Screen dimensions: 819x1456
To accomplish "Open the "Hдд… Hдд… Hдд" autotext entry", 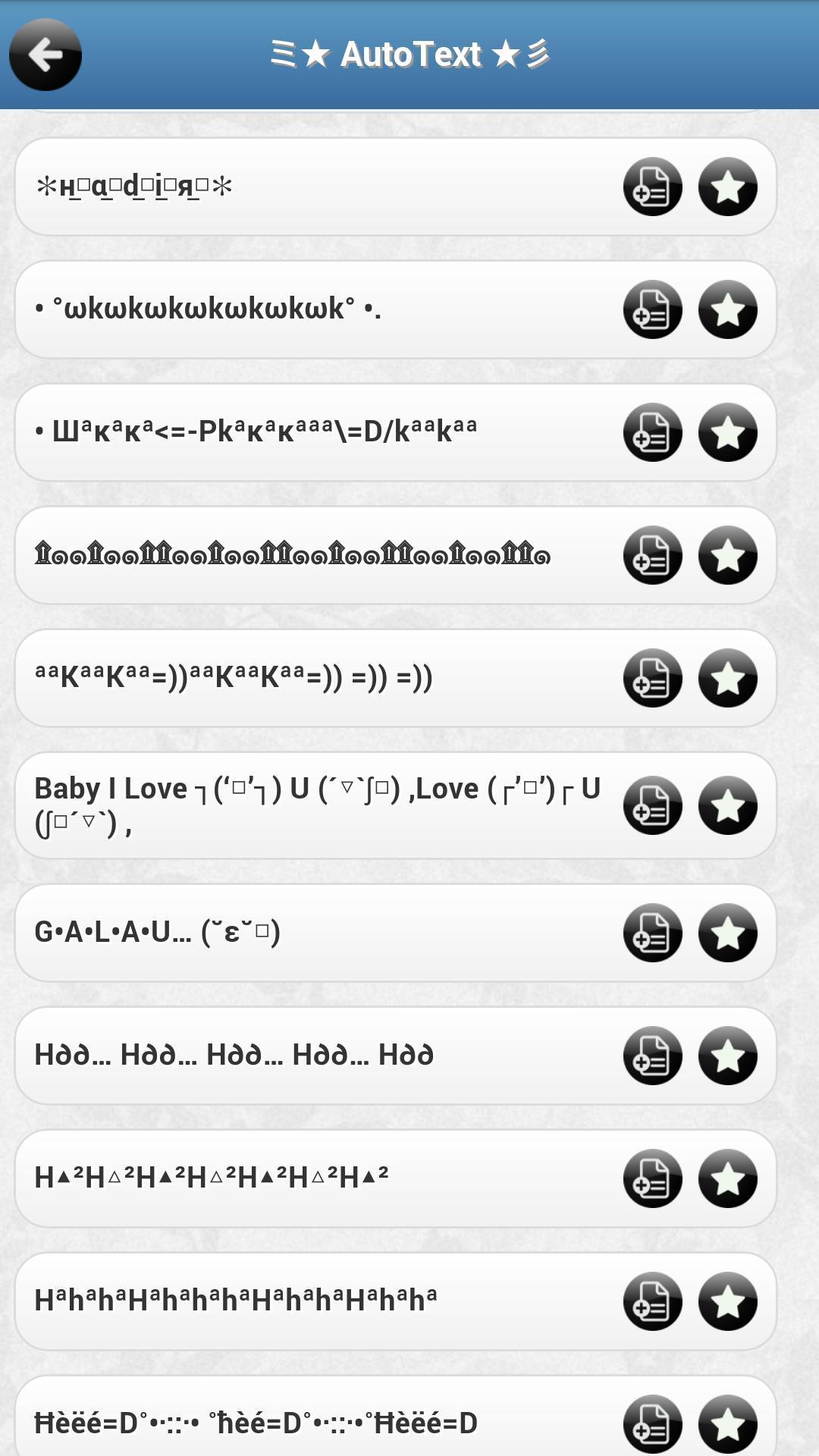I will point(303,1054).
